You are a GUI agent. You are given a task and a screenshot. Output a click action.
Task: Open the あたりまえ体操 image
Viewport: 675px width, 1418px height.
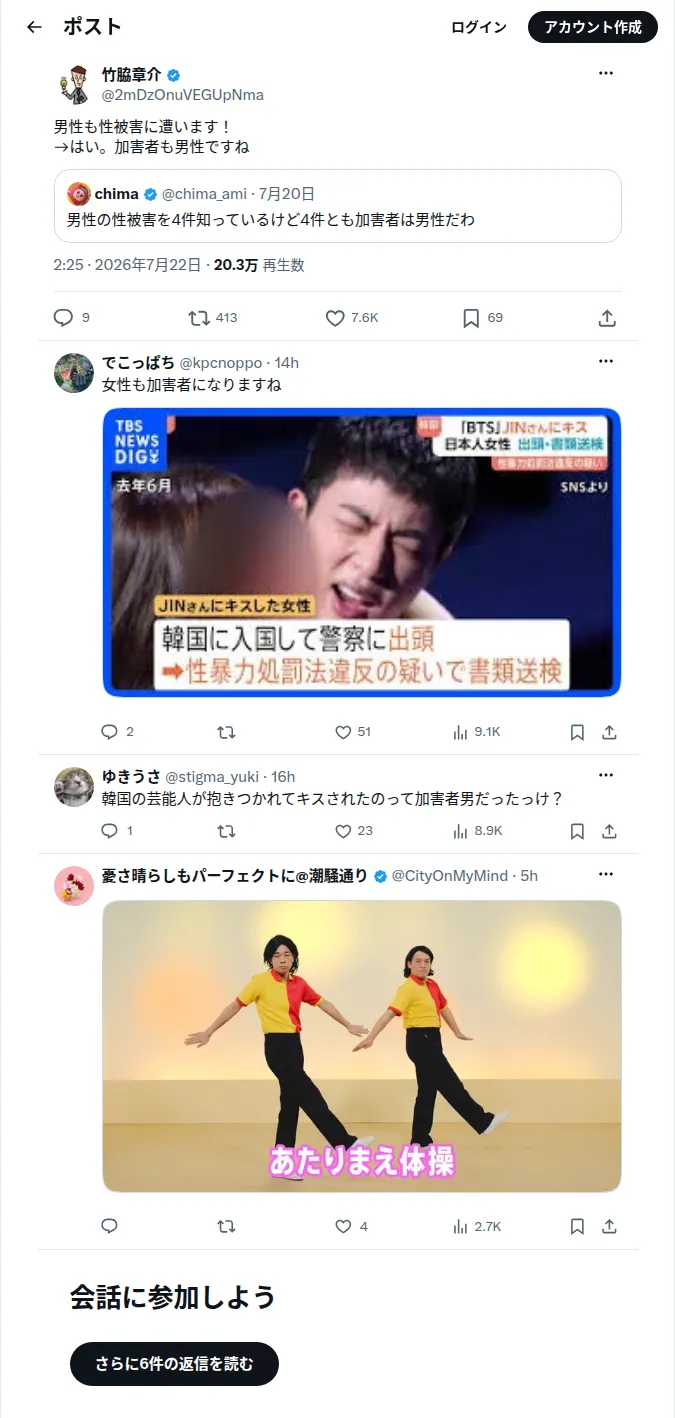362,1046
